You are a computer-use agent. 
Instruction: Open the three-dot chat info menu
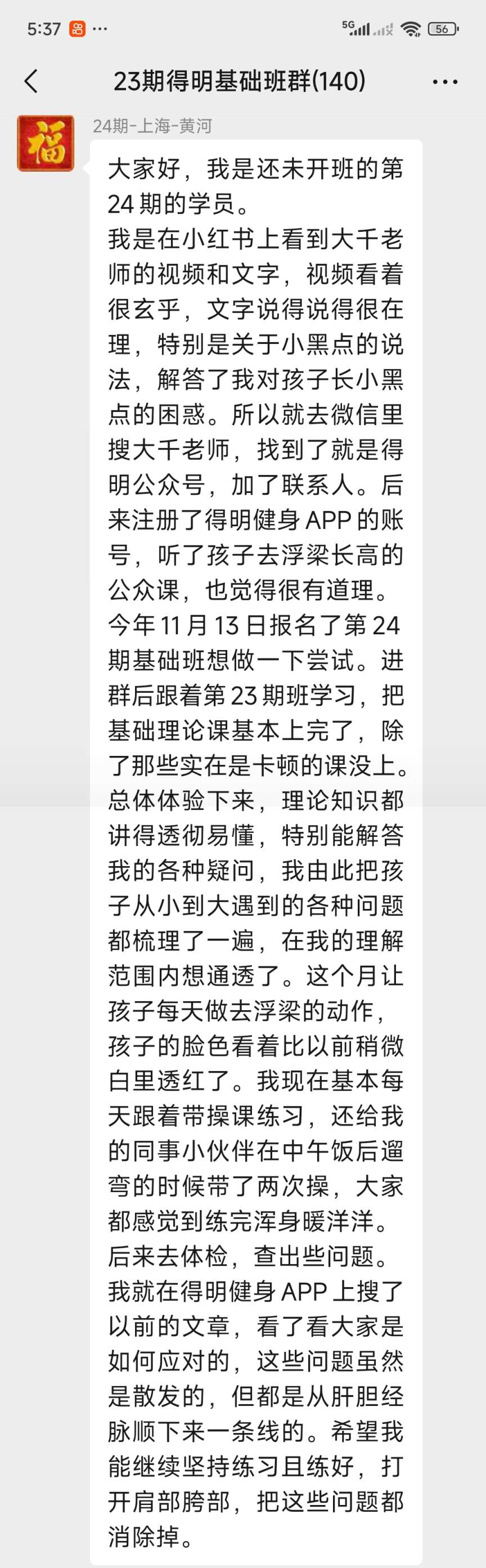coord(444,82)
